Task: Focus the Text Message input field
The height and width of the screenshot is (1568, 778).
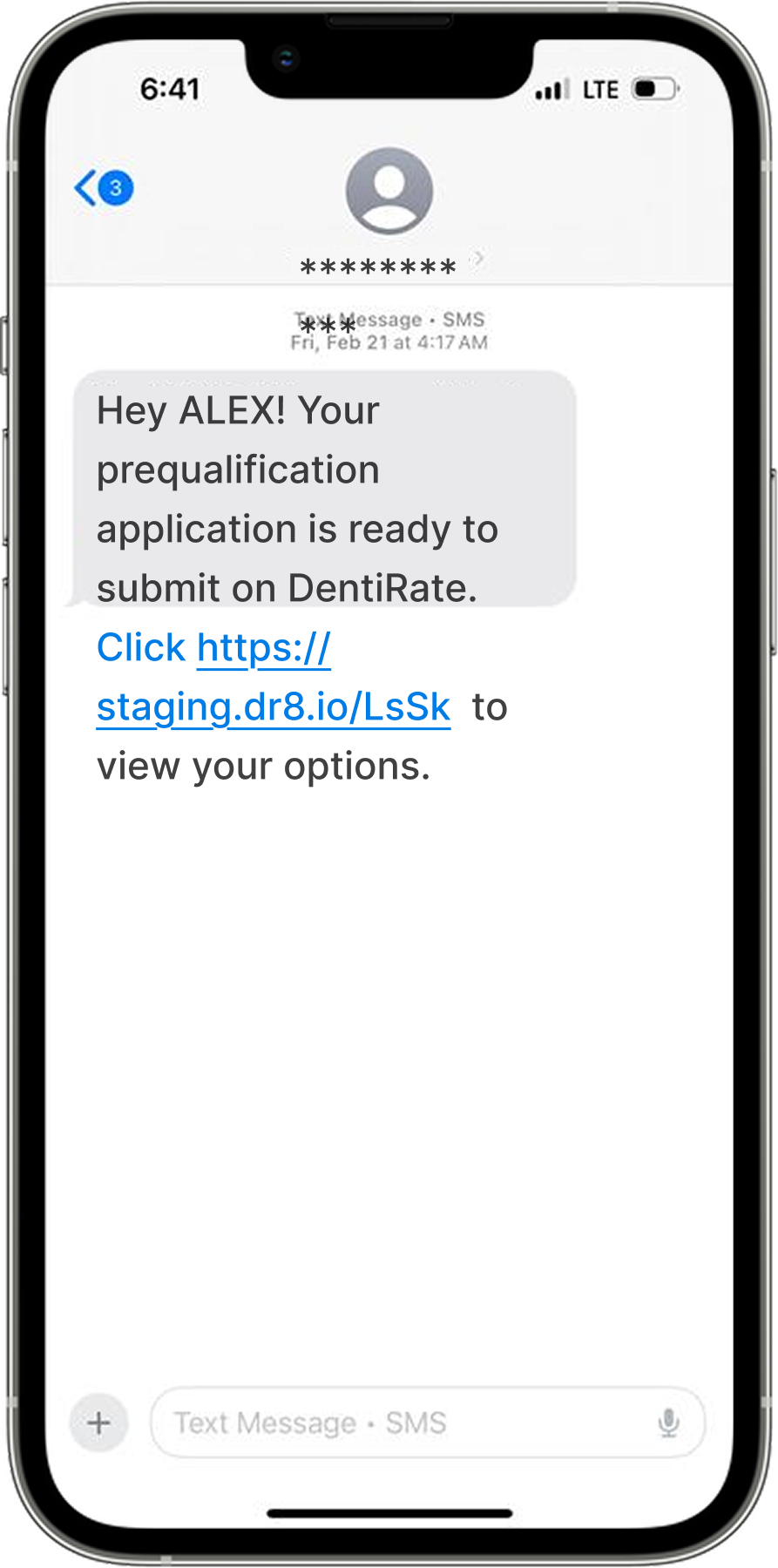Action: pyautogui.click(x=401, y=1423)
